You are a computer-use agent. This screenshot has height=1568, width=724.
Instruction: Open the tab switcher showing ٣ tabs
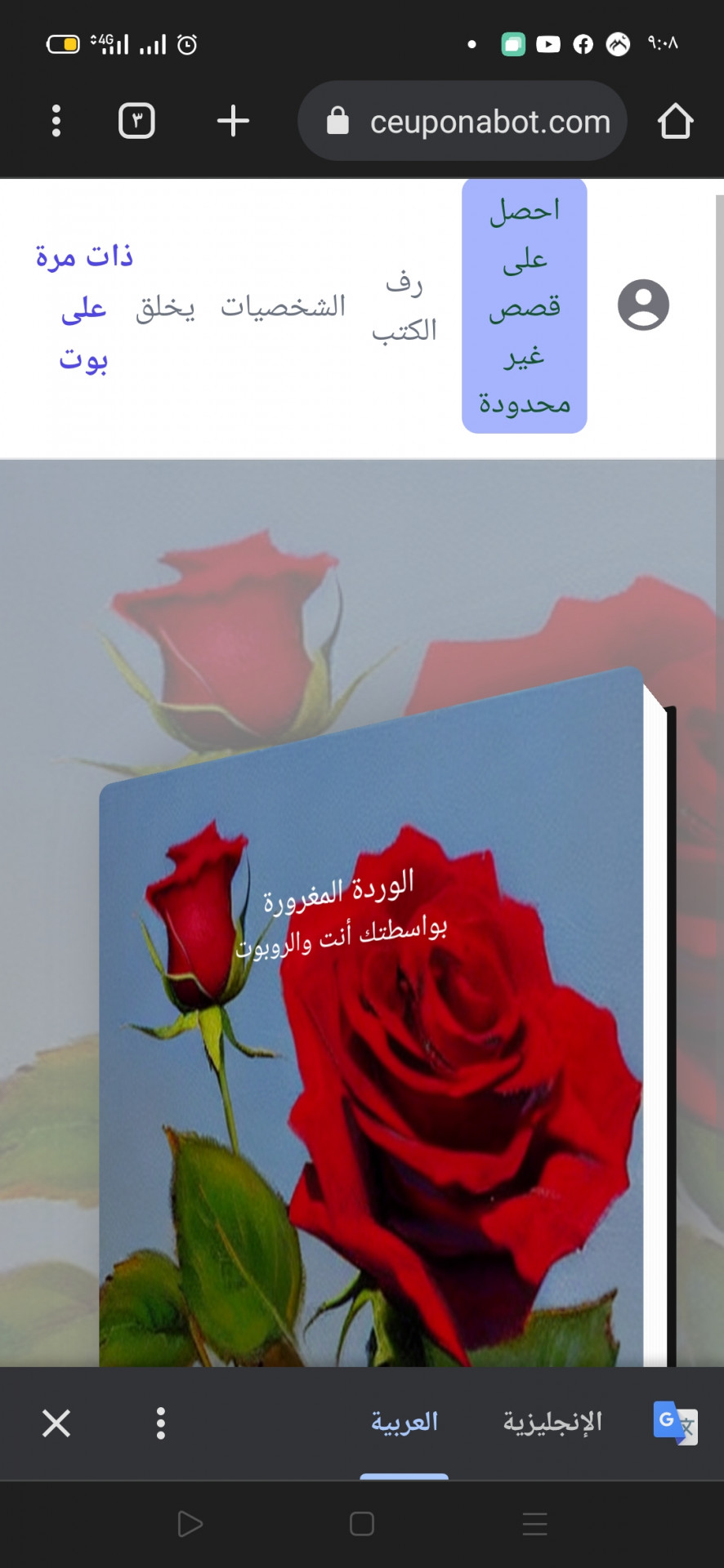click(x=136, y=121)
